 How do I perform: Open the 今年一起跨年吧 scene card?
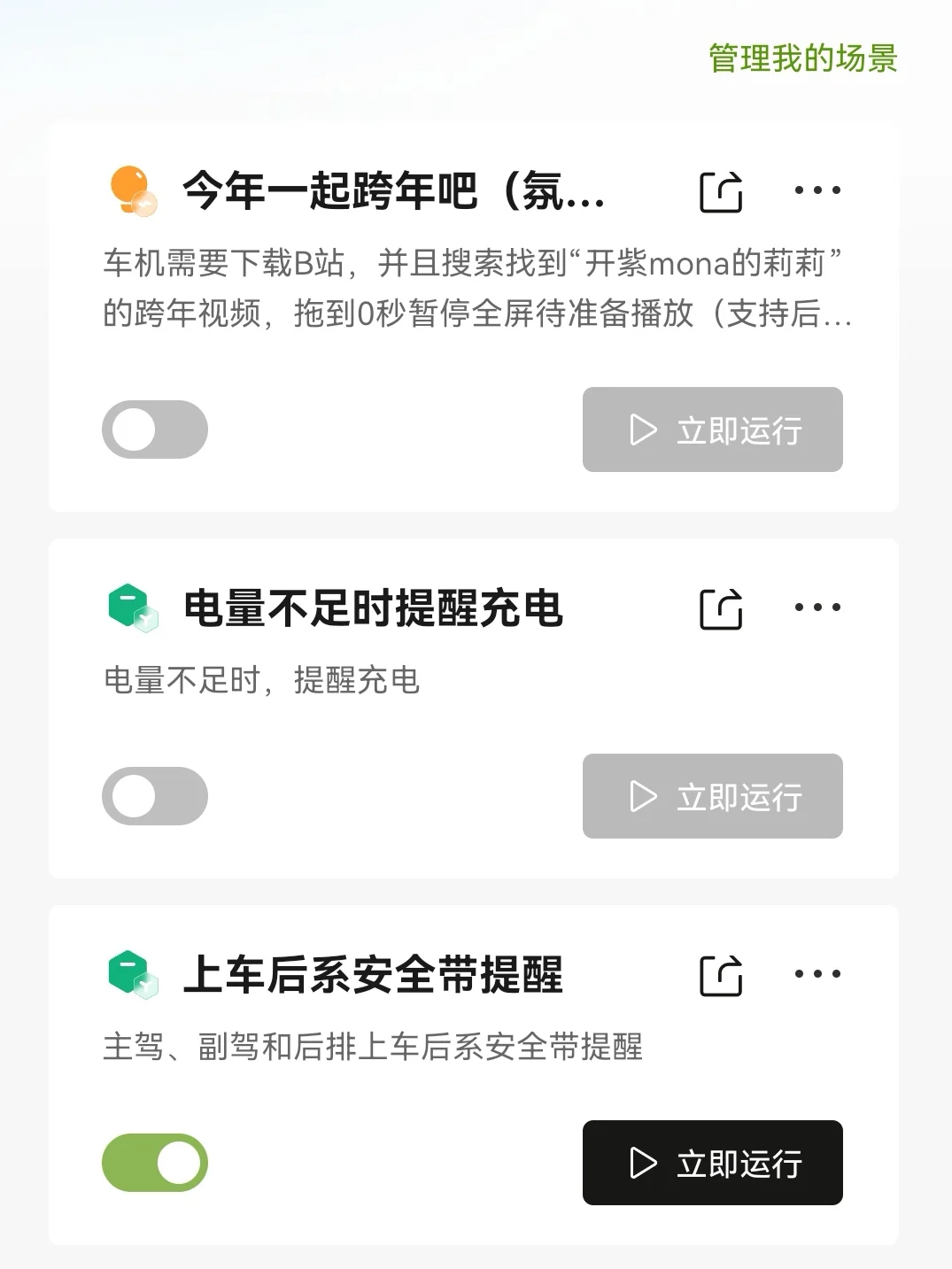[390, 191]
